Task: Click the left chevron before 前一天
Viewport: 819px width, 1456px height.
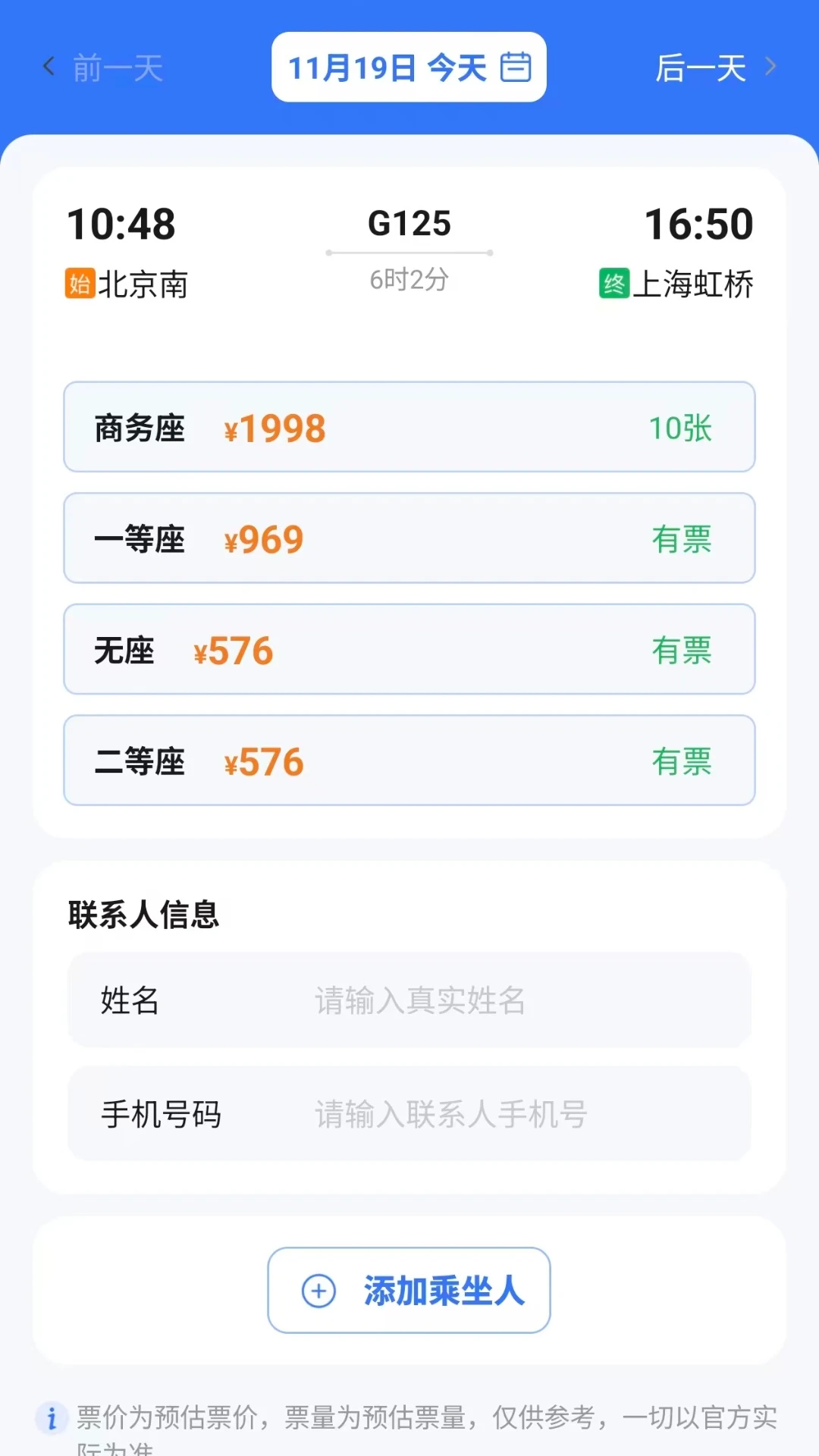Action: pyautogui.click(x=48, y=67)
